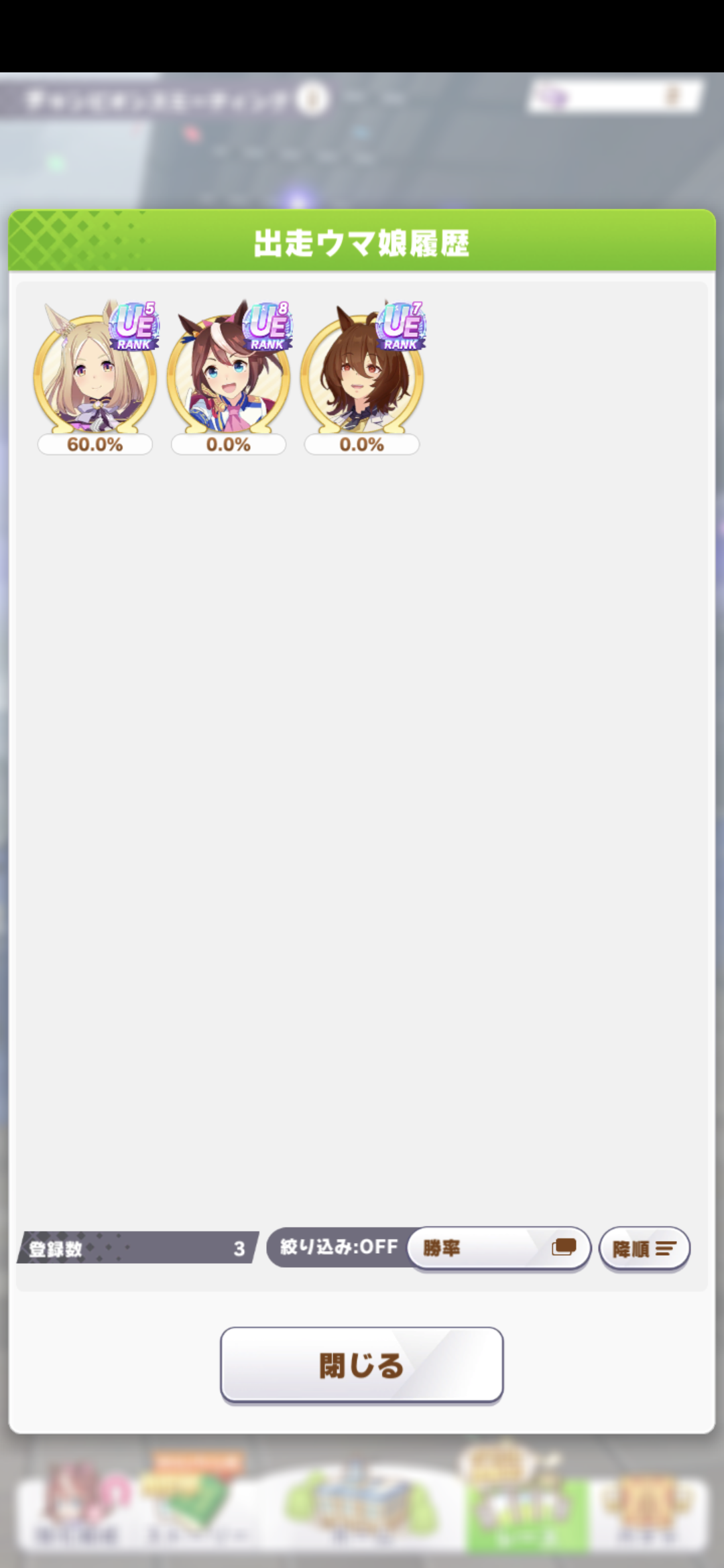Open the 勝率 sort and filter options
Screen dimensions: 724x1568
[x=497, y=1248]
